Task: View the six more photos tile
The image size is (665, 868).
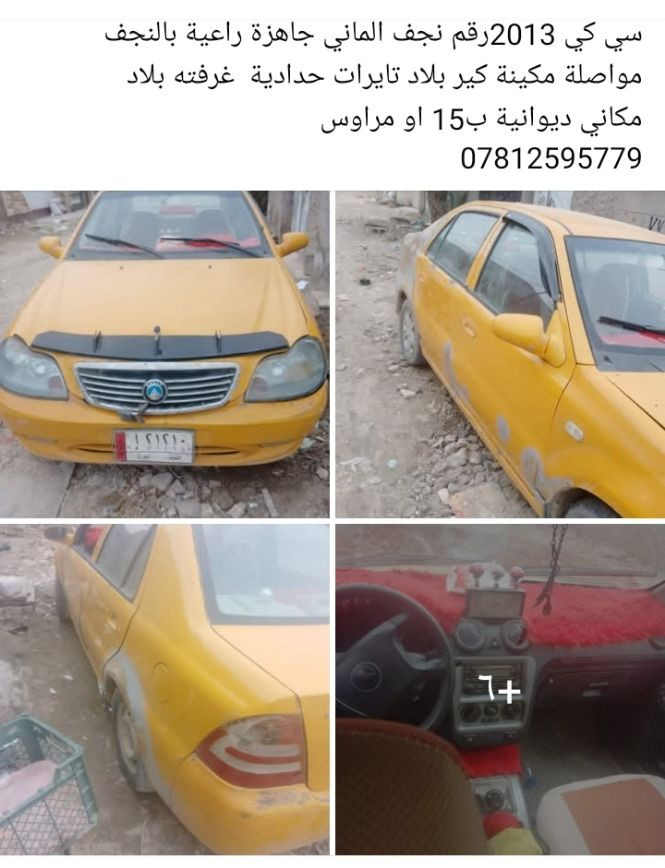Action: coord(500,690)
